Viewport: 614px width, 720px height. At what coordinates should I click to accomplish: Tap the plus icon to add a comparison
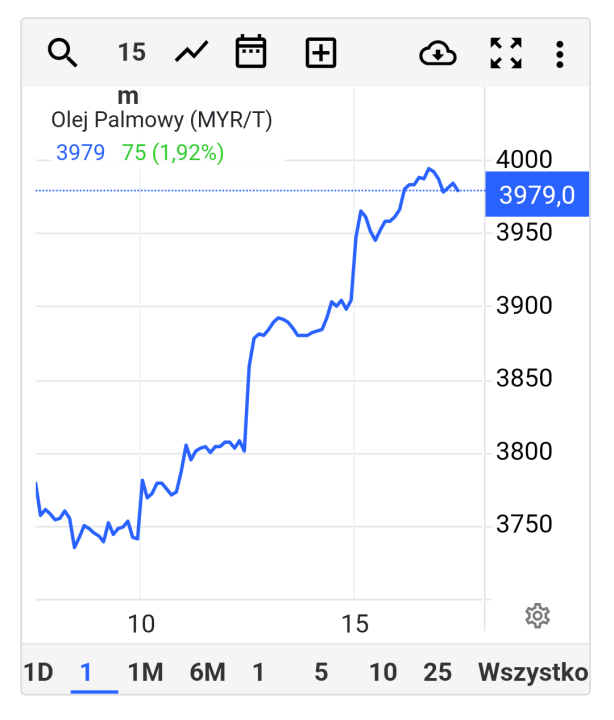[321, 52]
